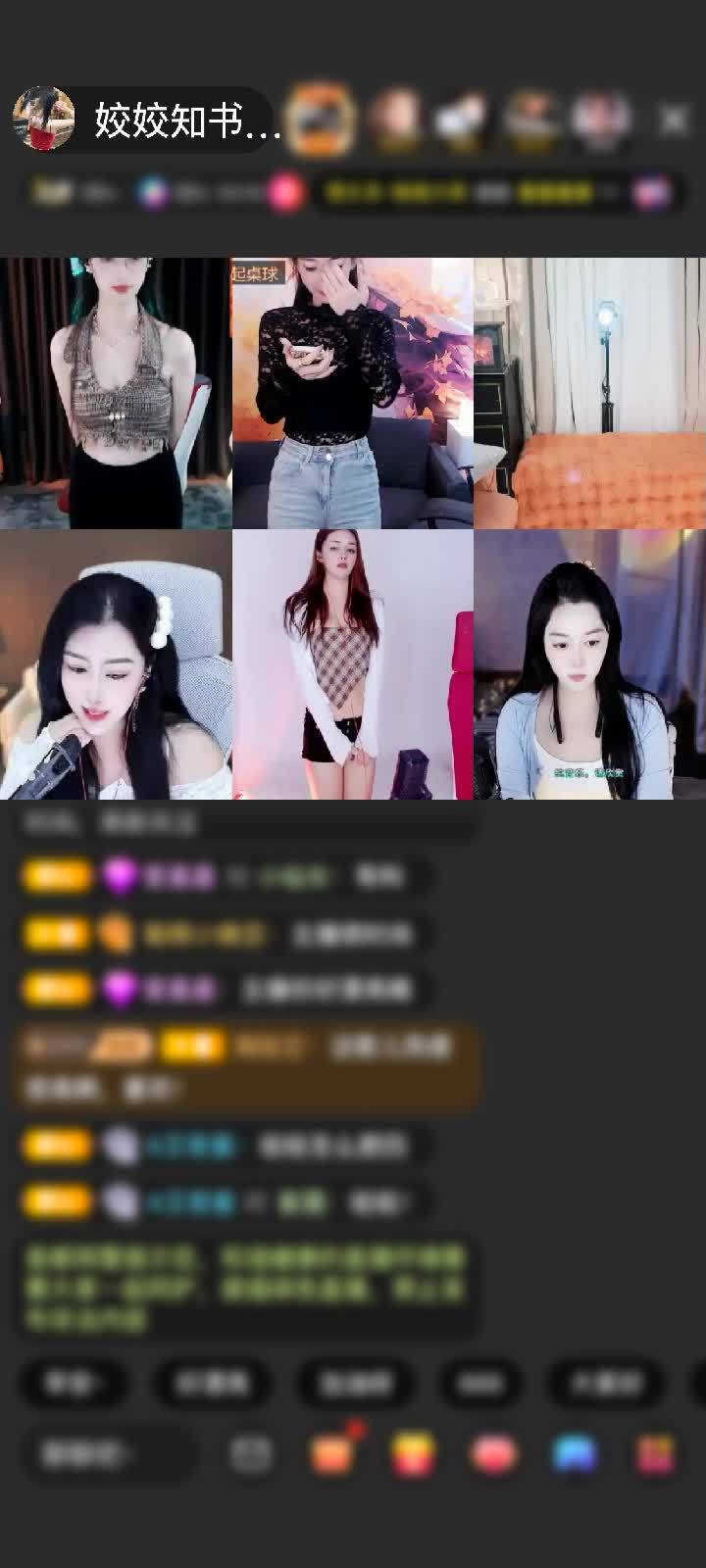Open the red heart icon in the bottom bar

tap(494, 1454)
